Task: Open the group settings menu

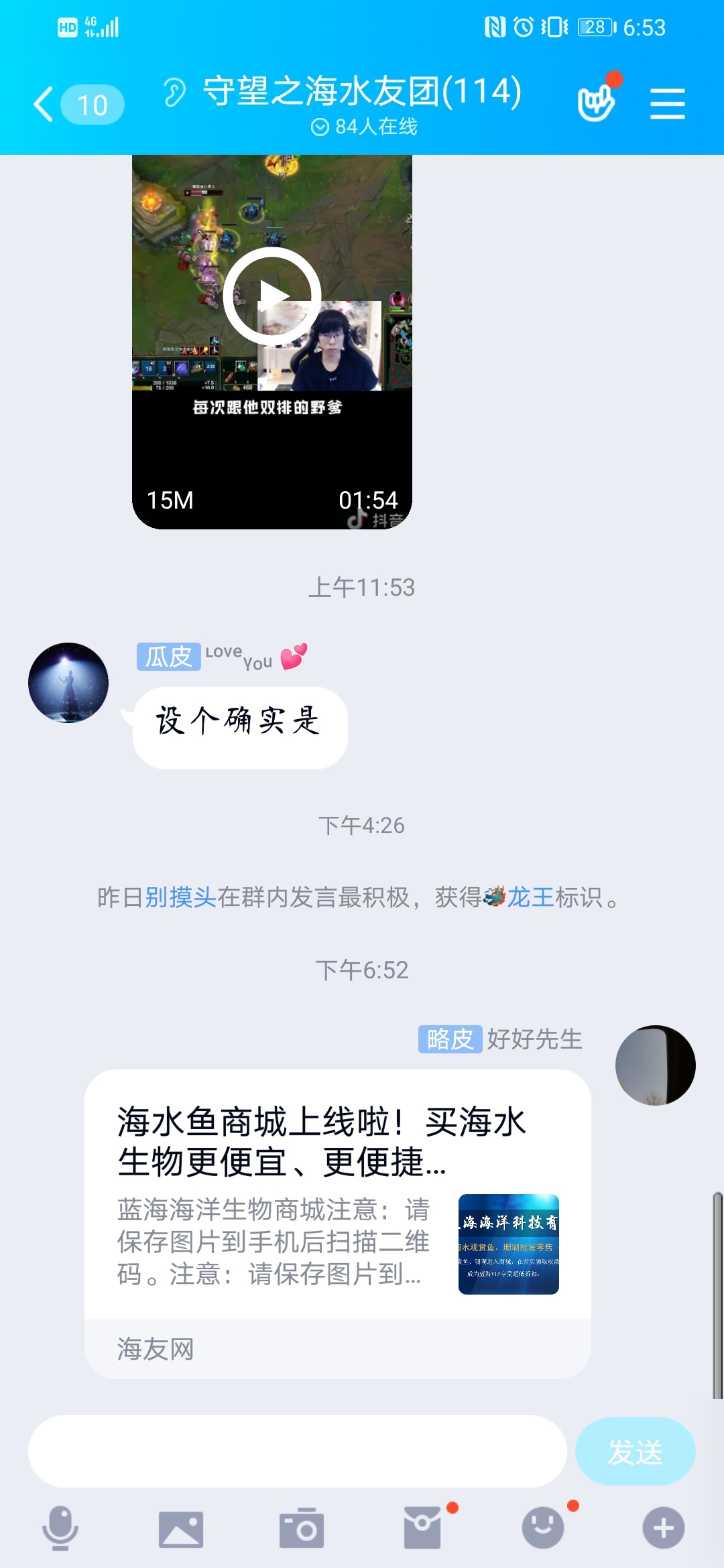Action: pos(667,105)
